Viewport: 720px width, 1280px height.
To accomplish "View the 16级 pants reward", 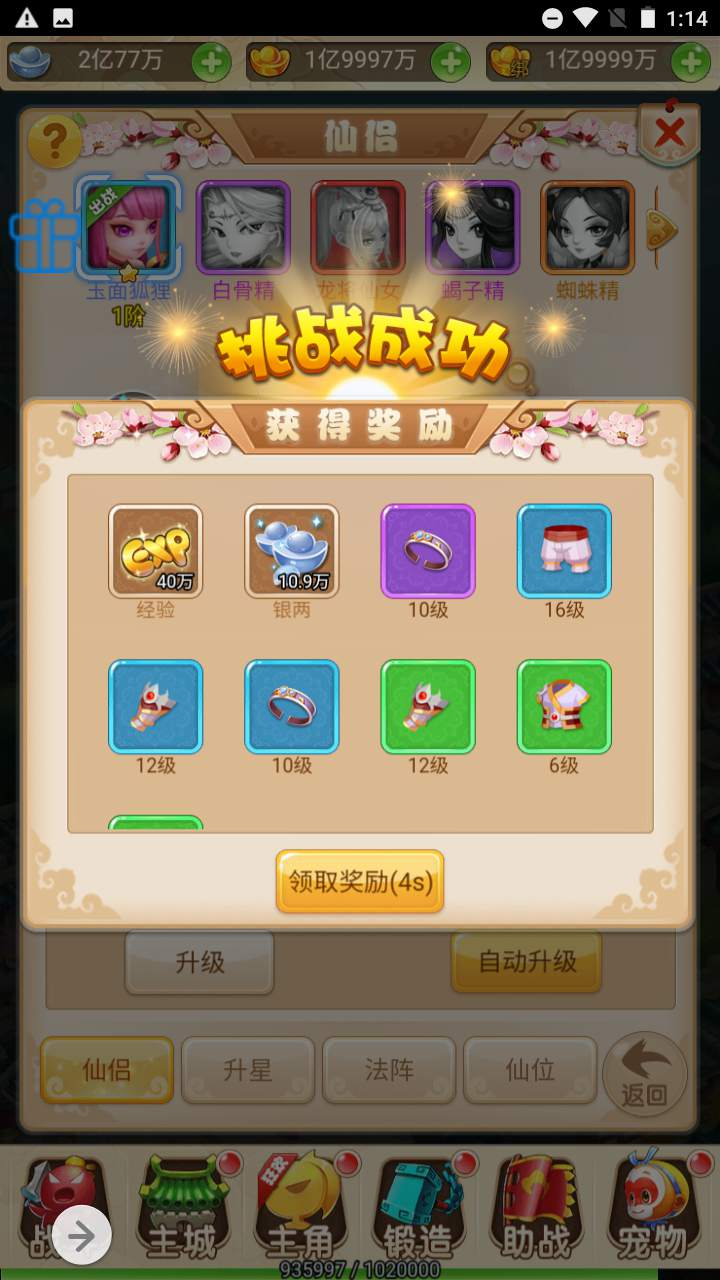I will click(564, 551).
